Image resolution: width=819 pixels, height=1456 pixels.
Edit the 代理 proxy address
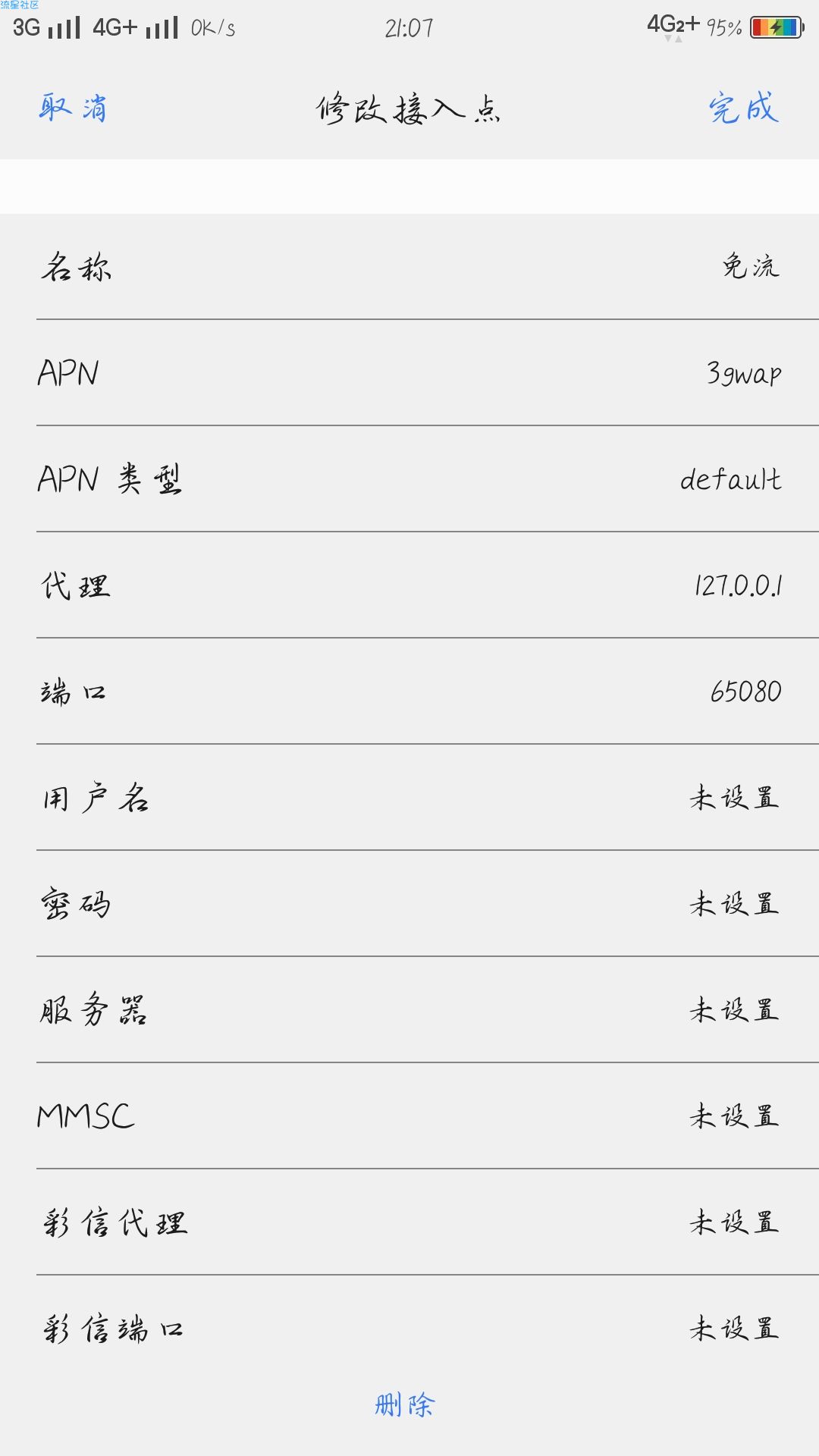[409, 585]
